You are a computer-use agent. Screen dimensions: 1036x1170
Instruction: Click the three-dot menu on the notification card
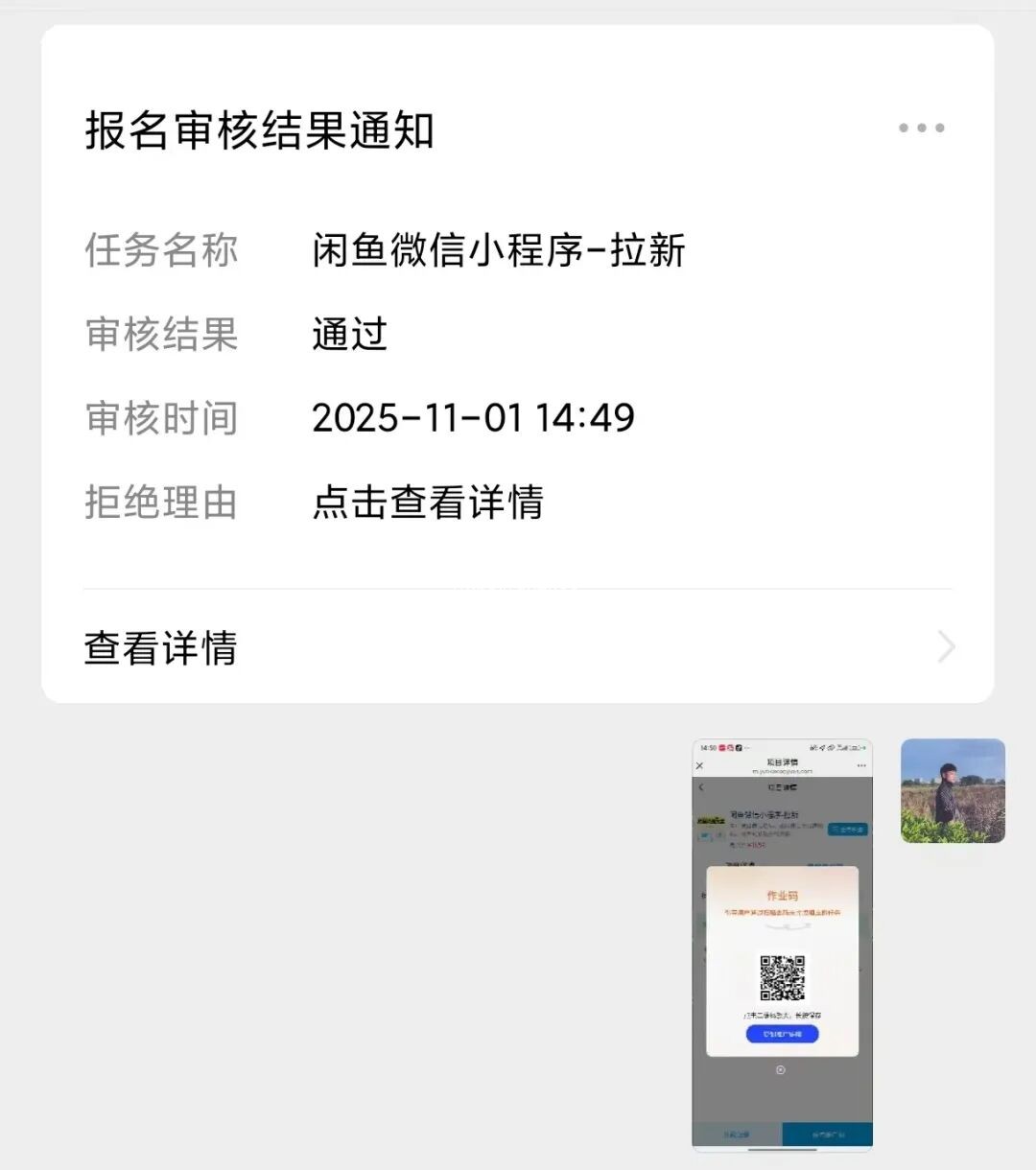pyautogui.click(x=920, y=127)
